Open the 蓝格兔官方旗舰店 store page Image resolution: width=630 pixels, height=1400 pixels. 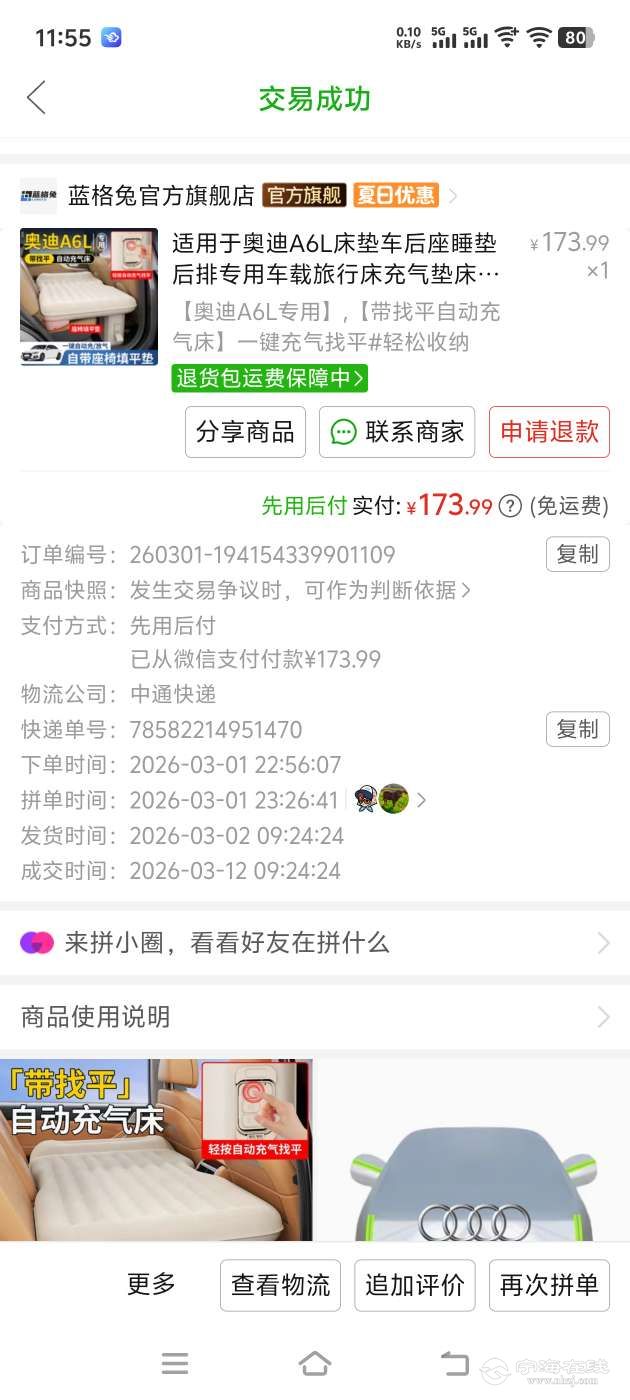click(x=160, y=195)
